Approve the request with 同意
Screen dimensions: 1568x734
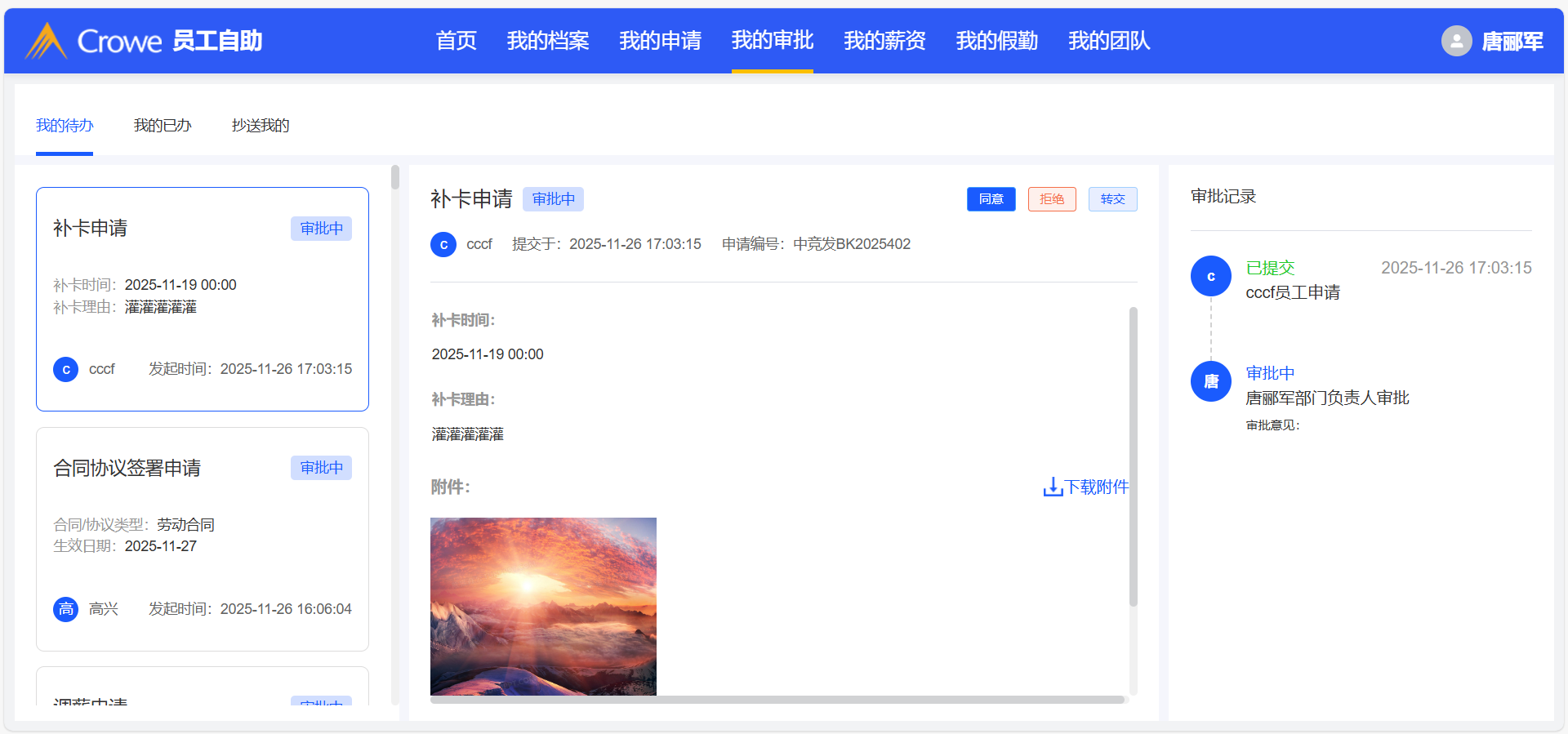(991, 199)
